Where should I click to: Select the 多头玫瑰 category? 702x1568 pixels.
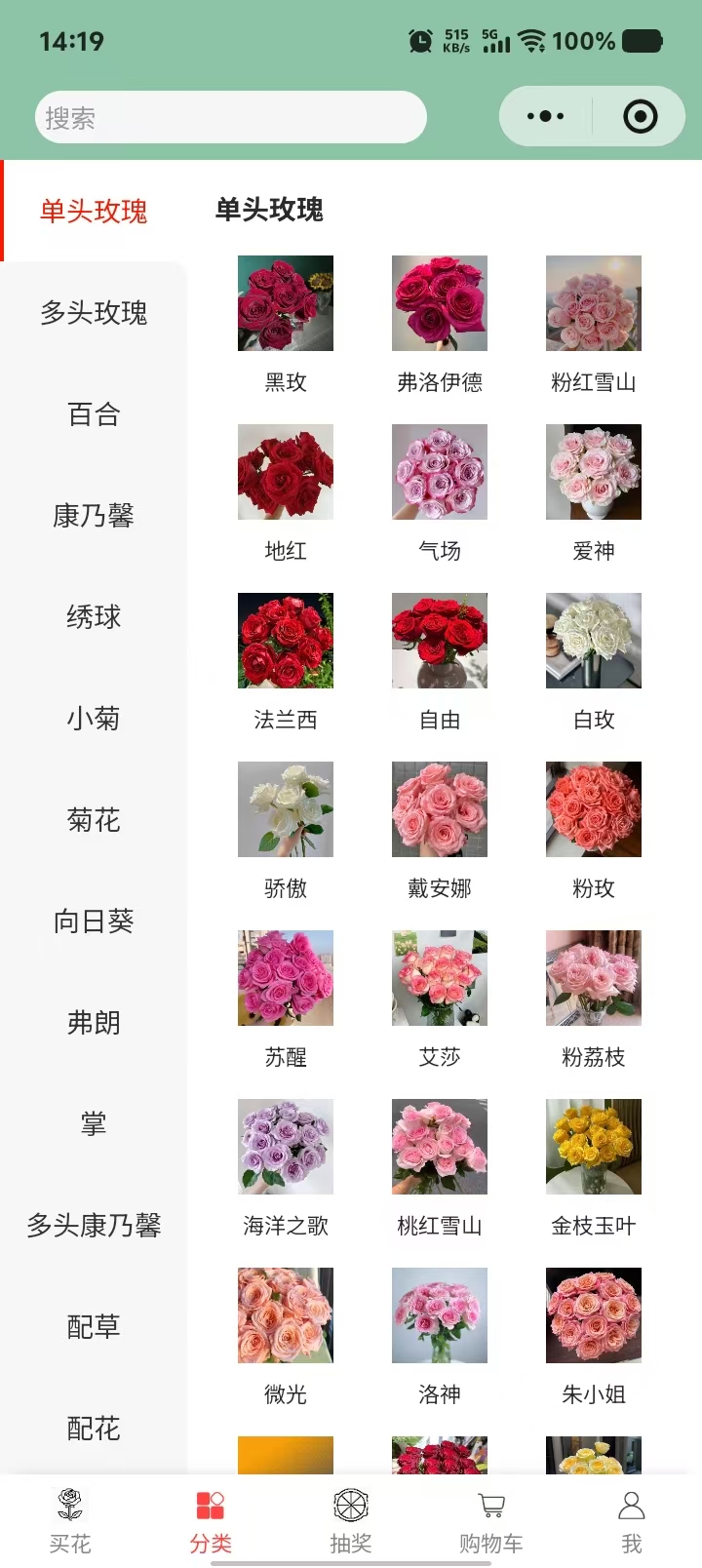coord(94,313)
